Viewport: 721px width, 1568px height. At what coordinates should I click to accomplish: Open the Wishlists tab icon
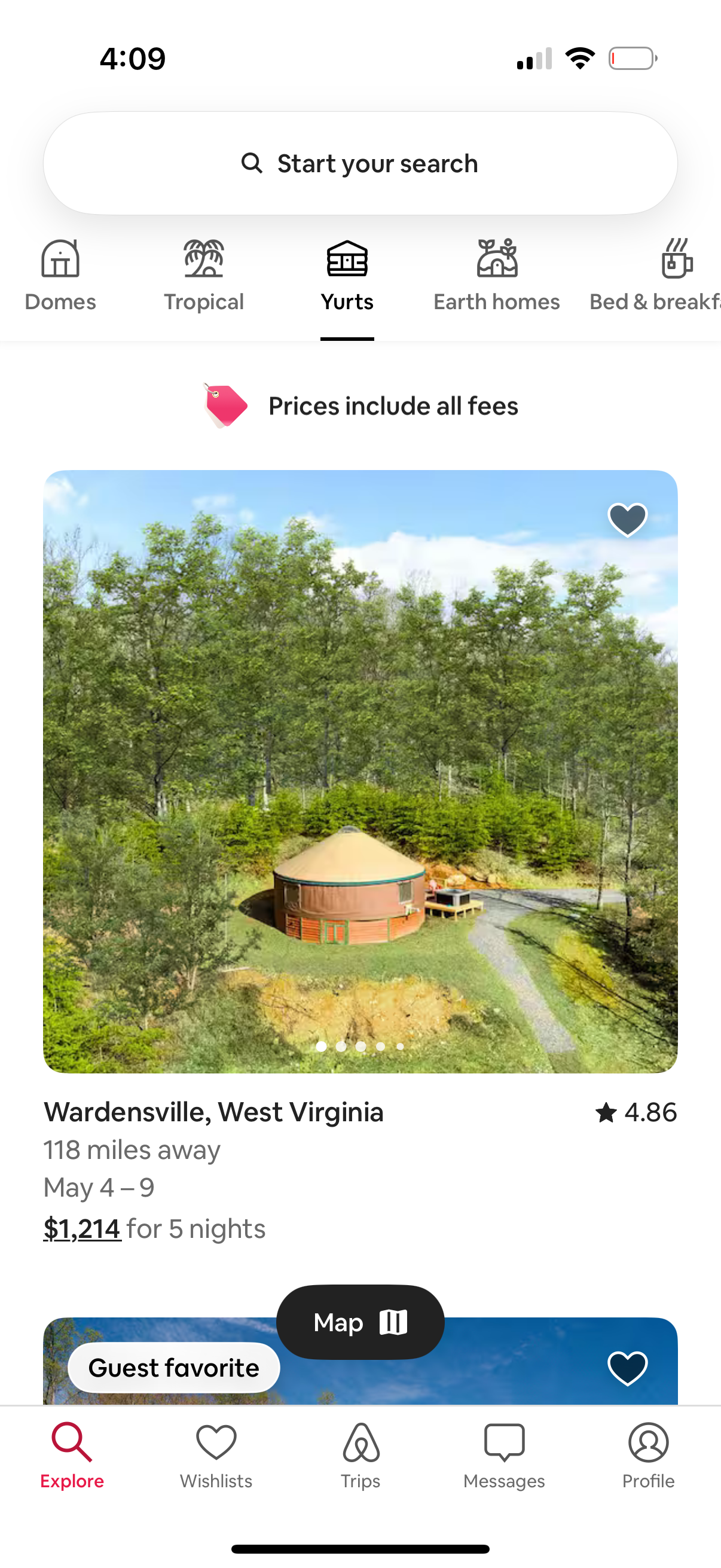click(x=216, y=1442)
